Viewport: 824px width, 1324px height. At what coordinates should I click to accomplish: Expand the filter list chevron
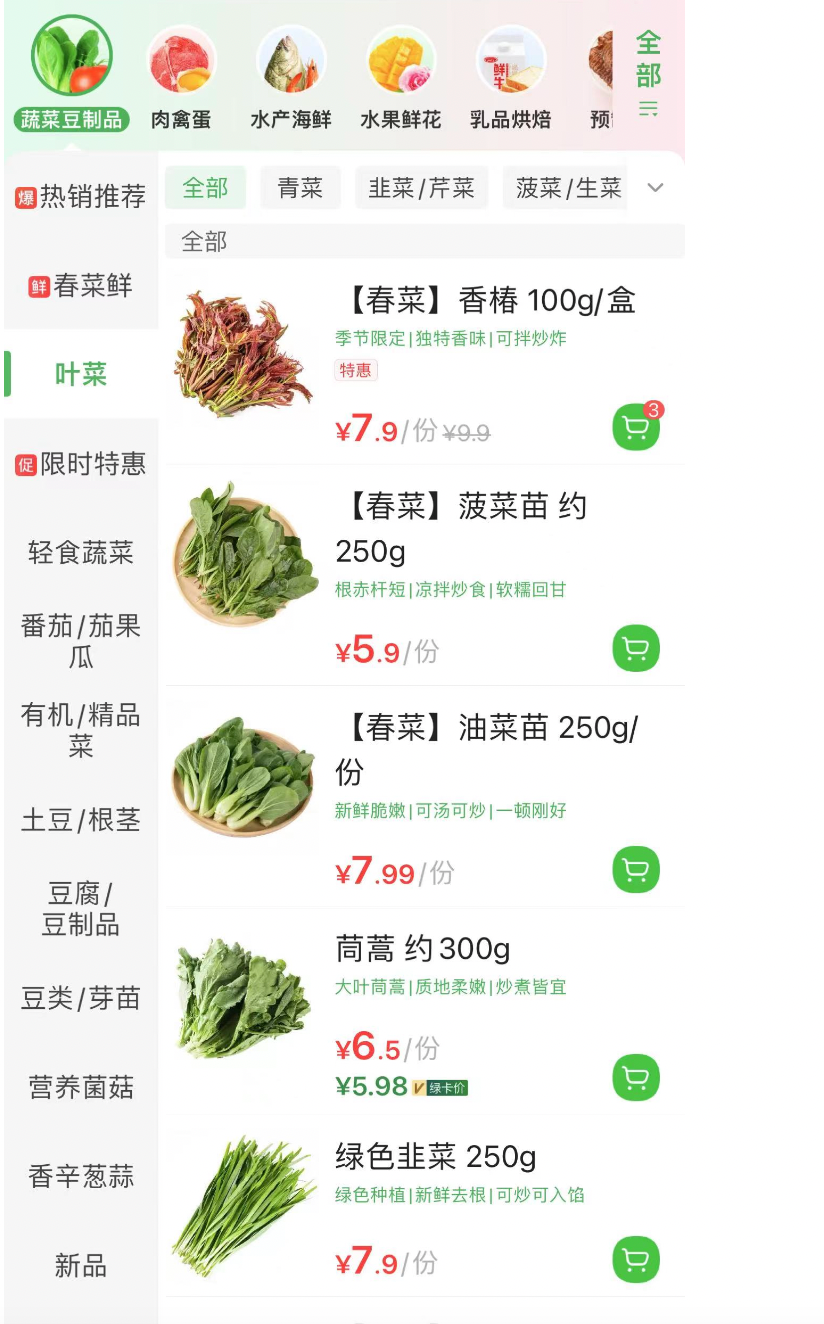point(655,188)
